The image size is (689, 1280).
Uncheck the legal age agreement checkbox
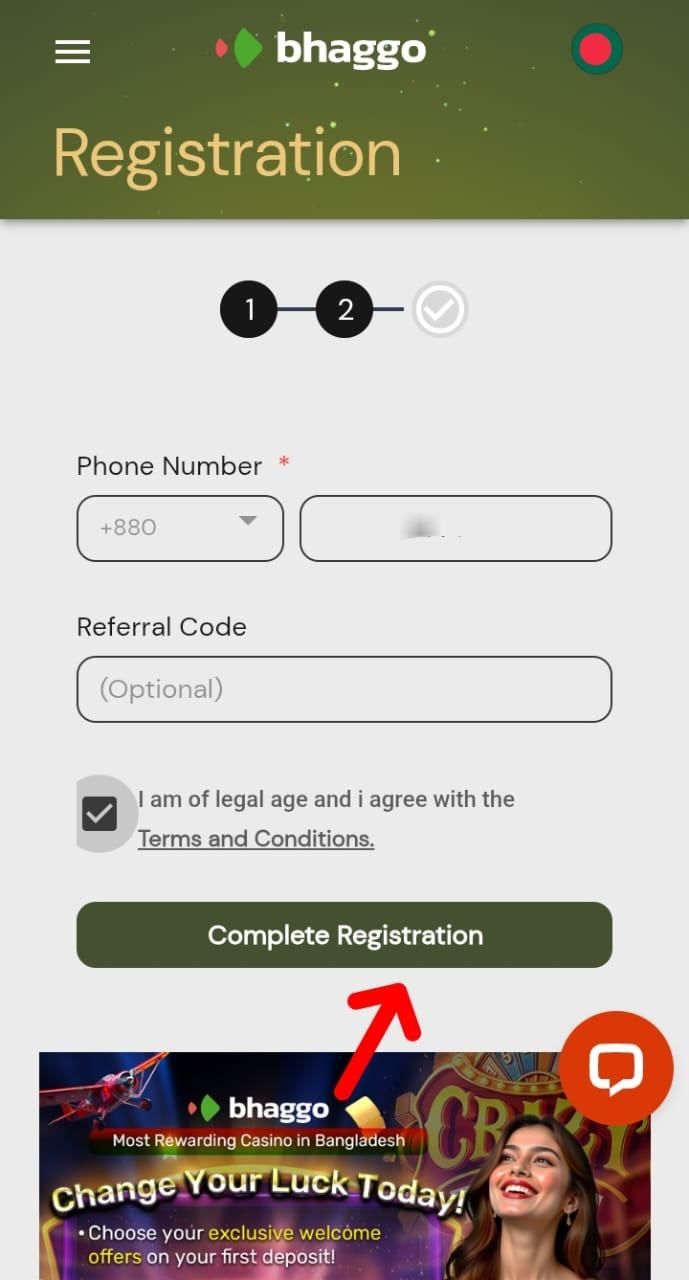[x=100, y=814]
